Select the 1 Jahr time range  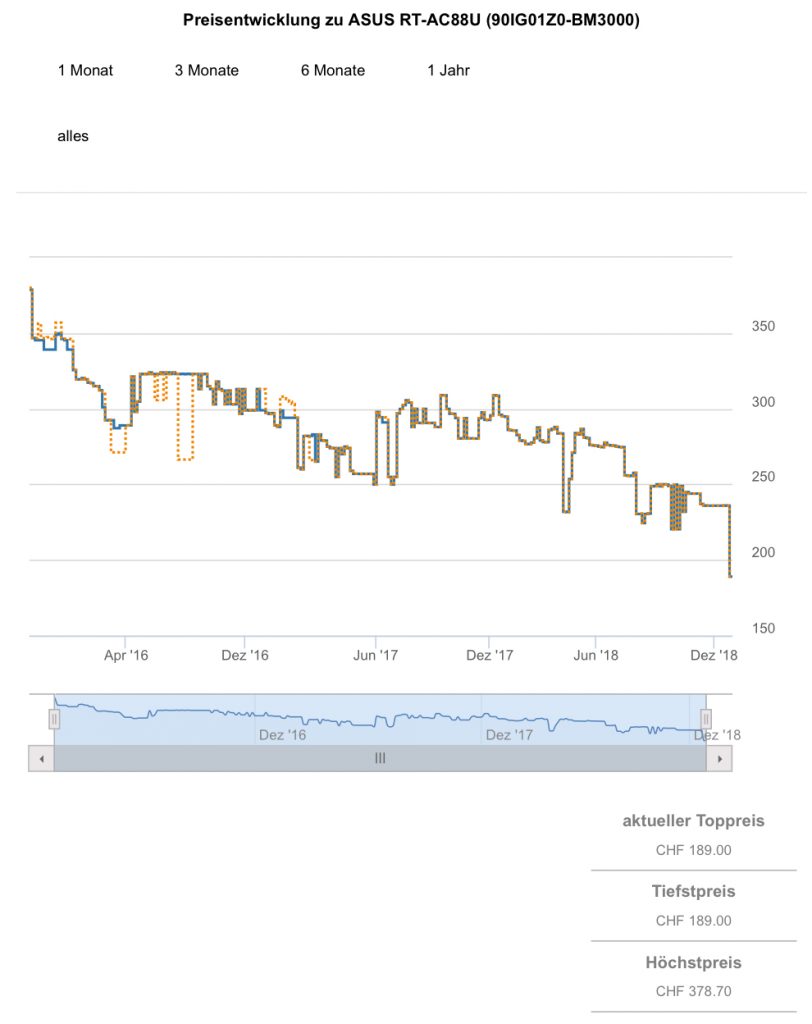448,71
